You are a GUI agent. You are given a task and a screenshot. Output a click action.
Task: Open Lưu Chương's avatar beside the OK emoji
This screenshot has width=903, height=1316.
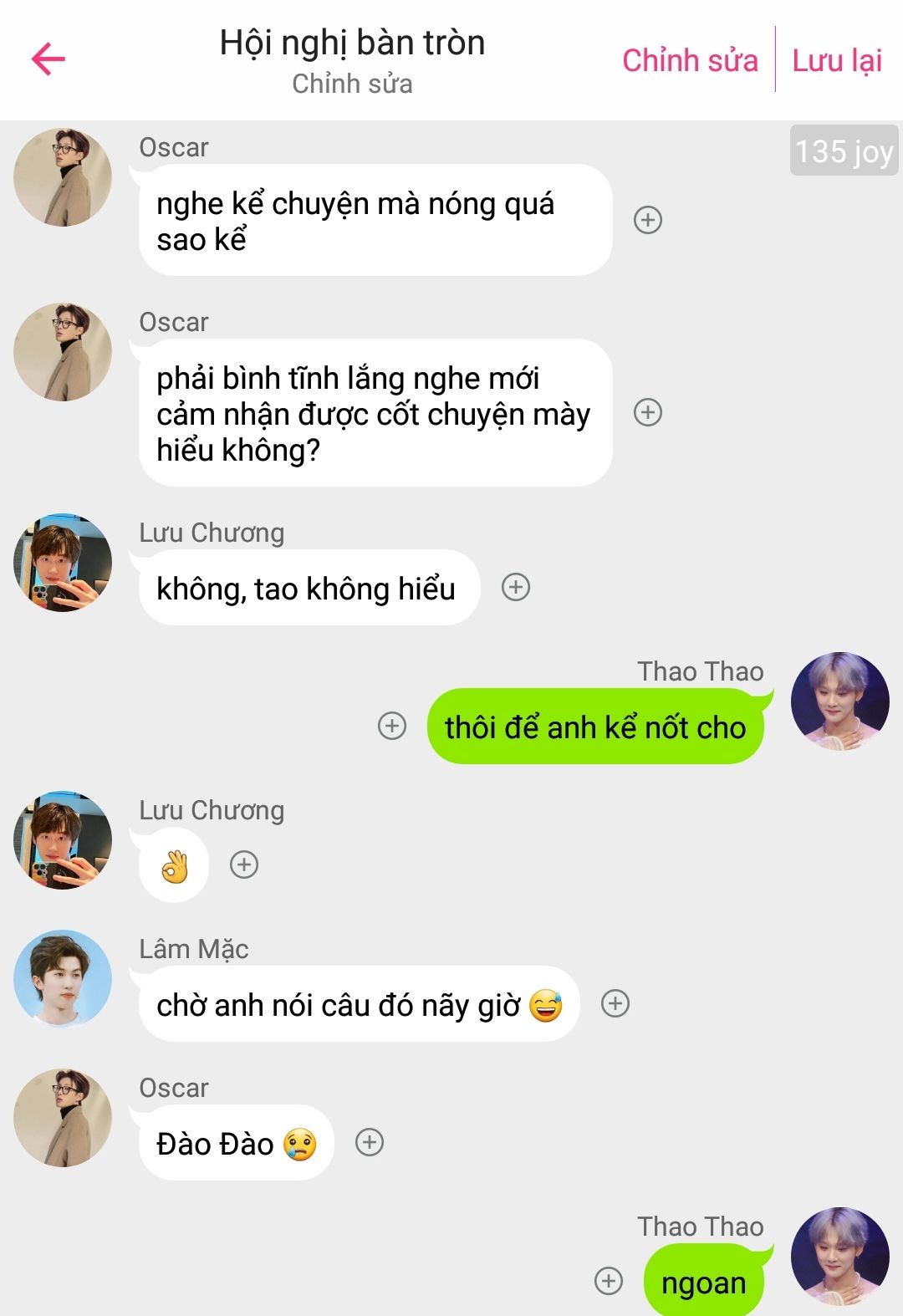click(x=63, y=839)
